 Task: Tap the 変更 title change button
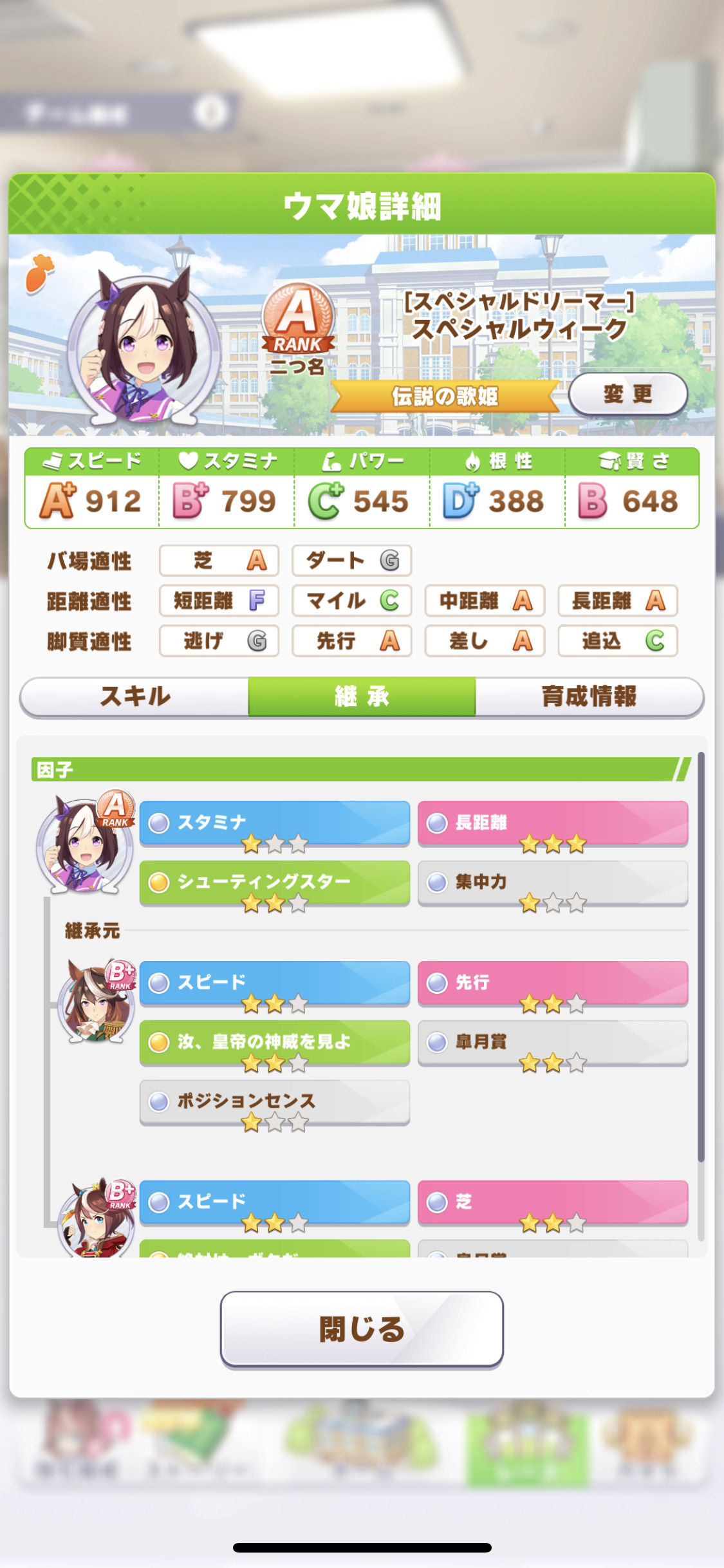(x=627, y=394)
